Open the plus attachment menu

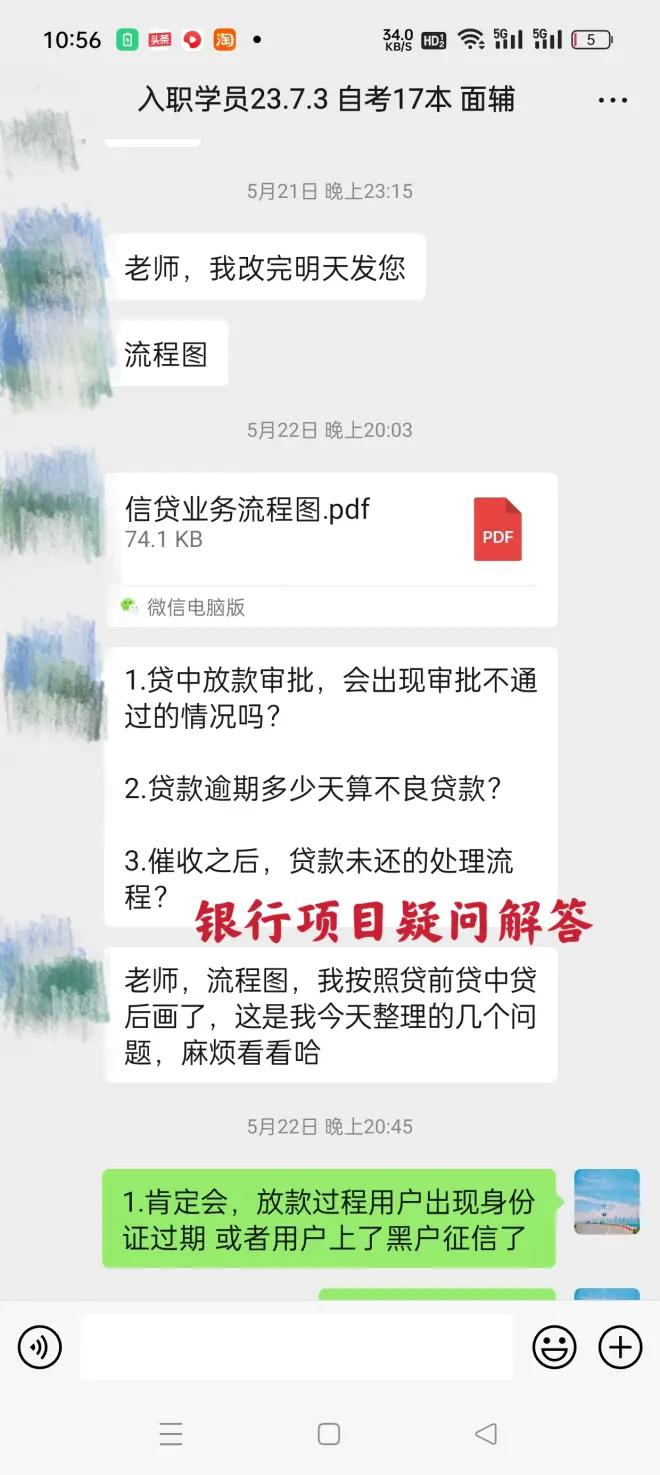pos(620,1348)
